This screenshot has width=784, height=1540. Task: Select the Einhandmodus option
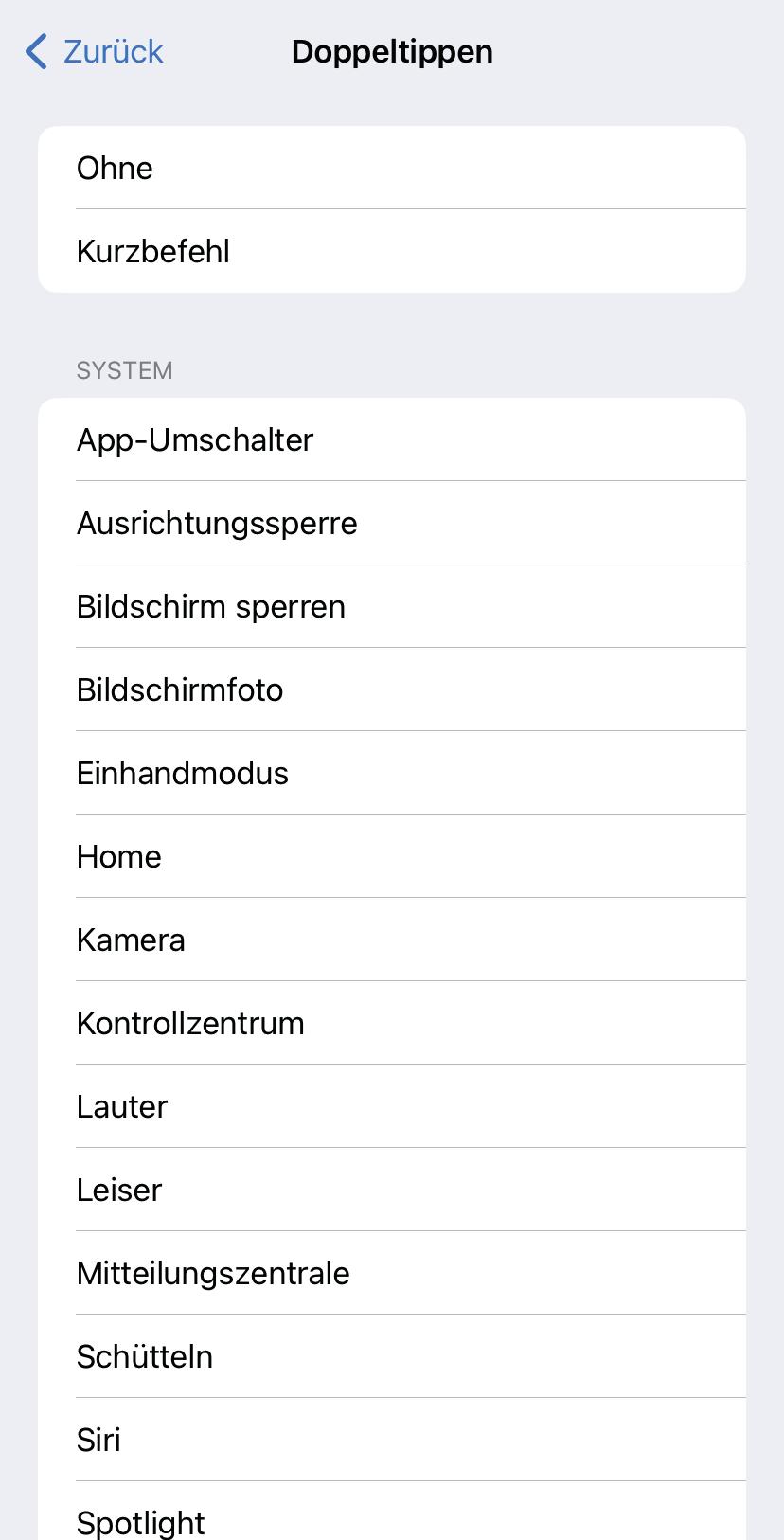(392, 773)
